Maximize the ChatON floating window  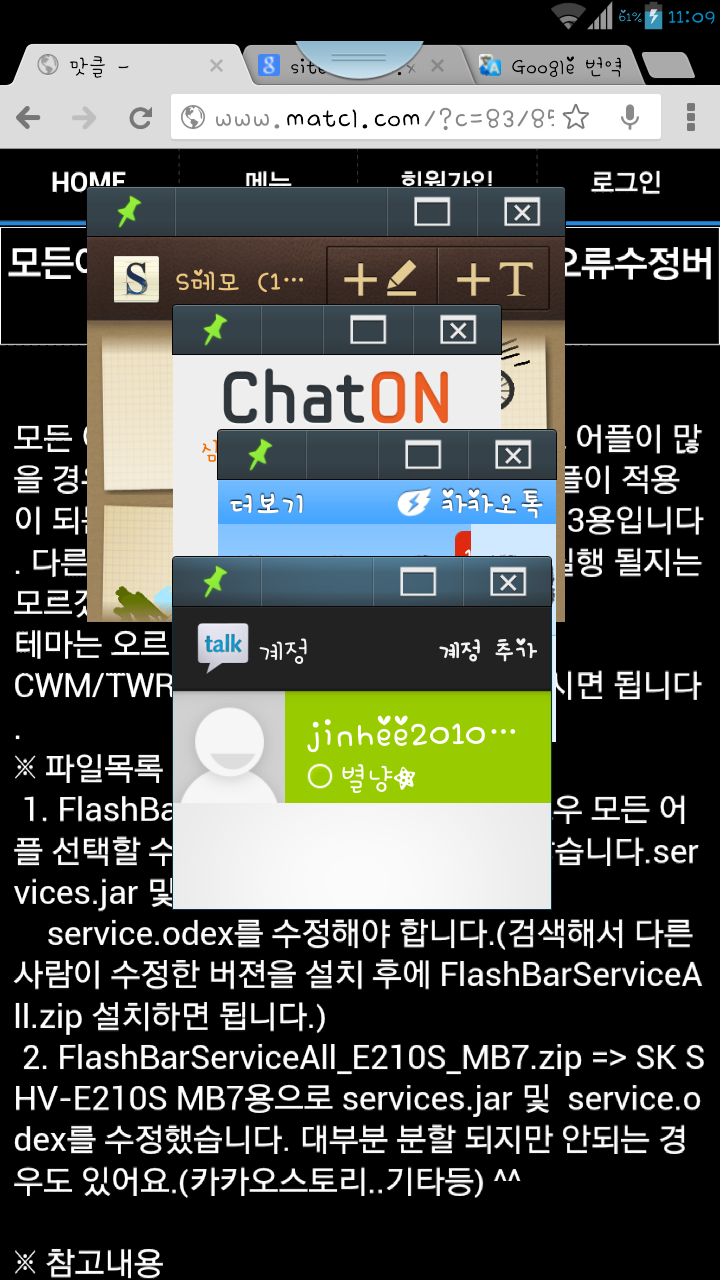368,330
